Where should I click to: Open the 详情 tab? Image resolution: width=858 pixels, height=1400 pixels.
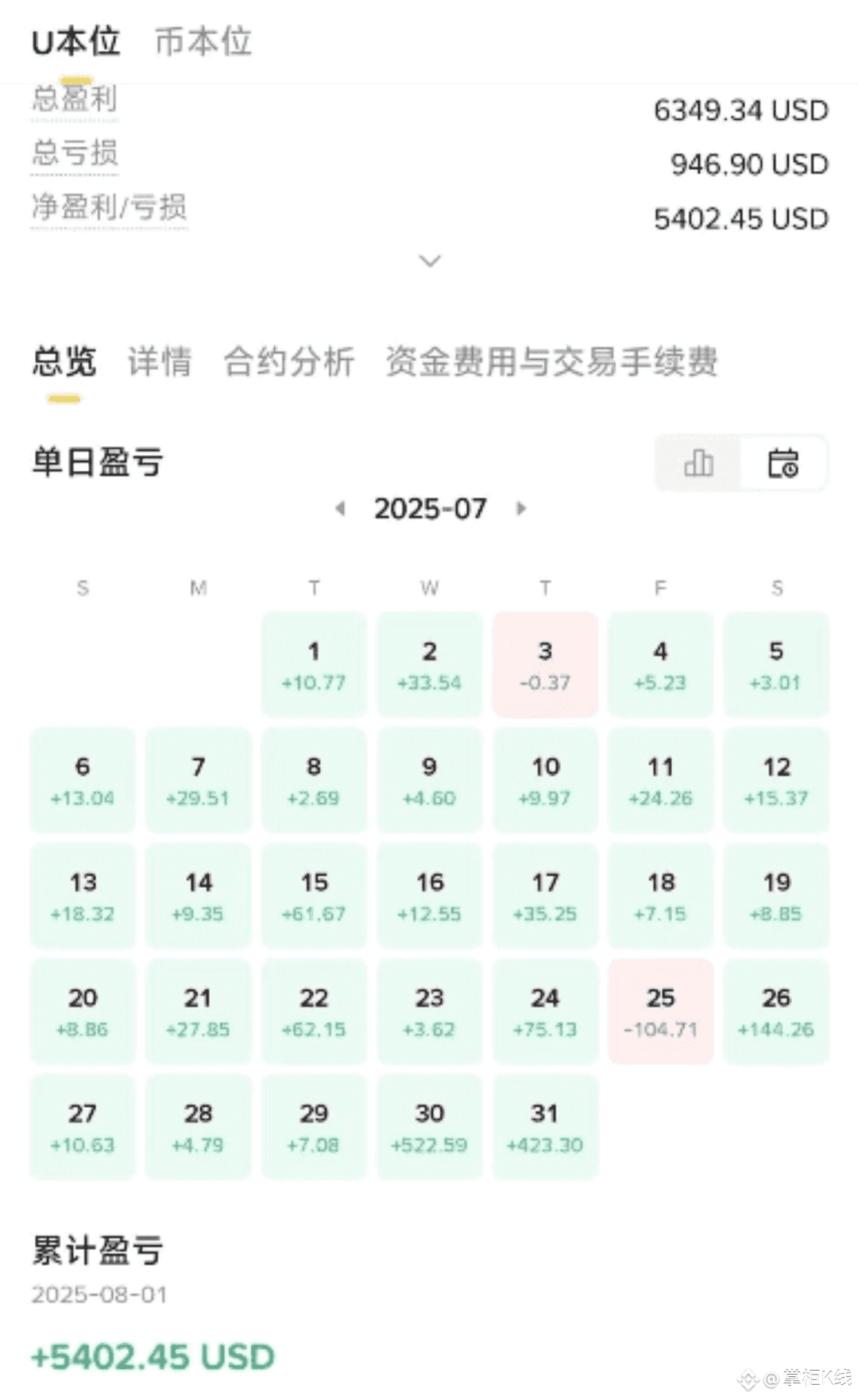[x=160, y=361]
